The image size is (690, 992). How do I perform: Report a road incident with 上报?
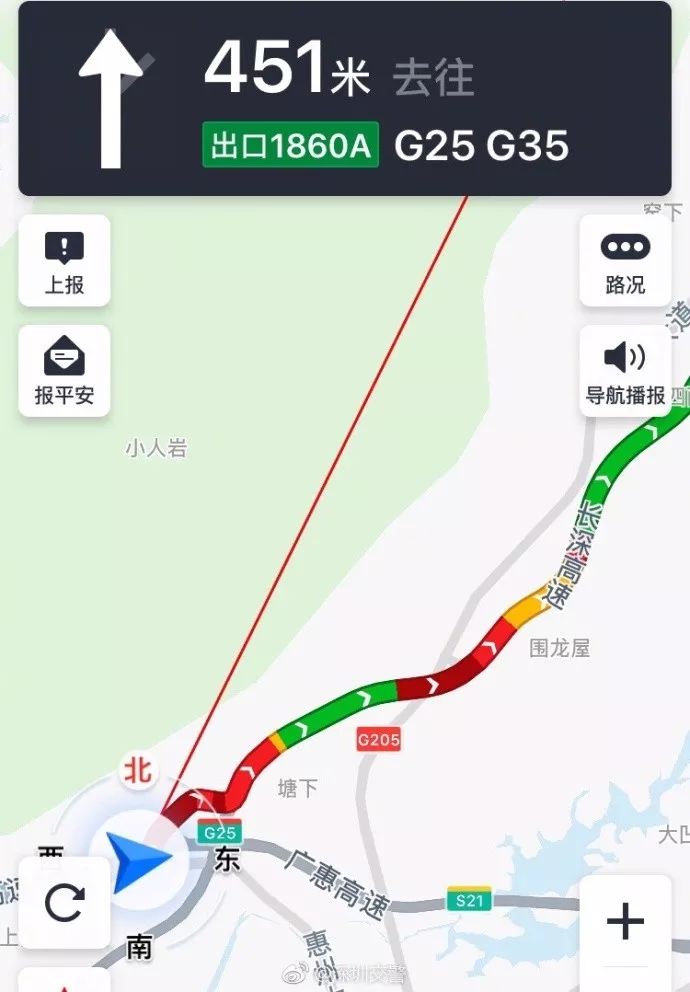click(64, 262)
